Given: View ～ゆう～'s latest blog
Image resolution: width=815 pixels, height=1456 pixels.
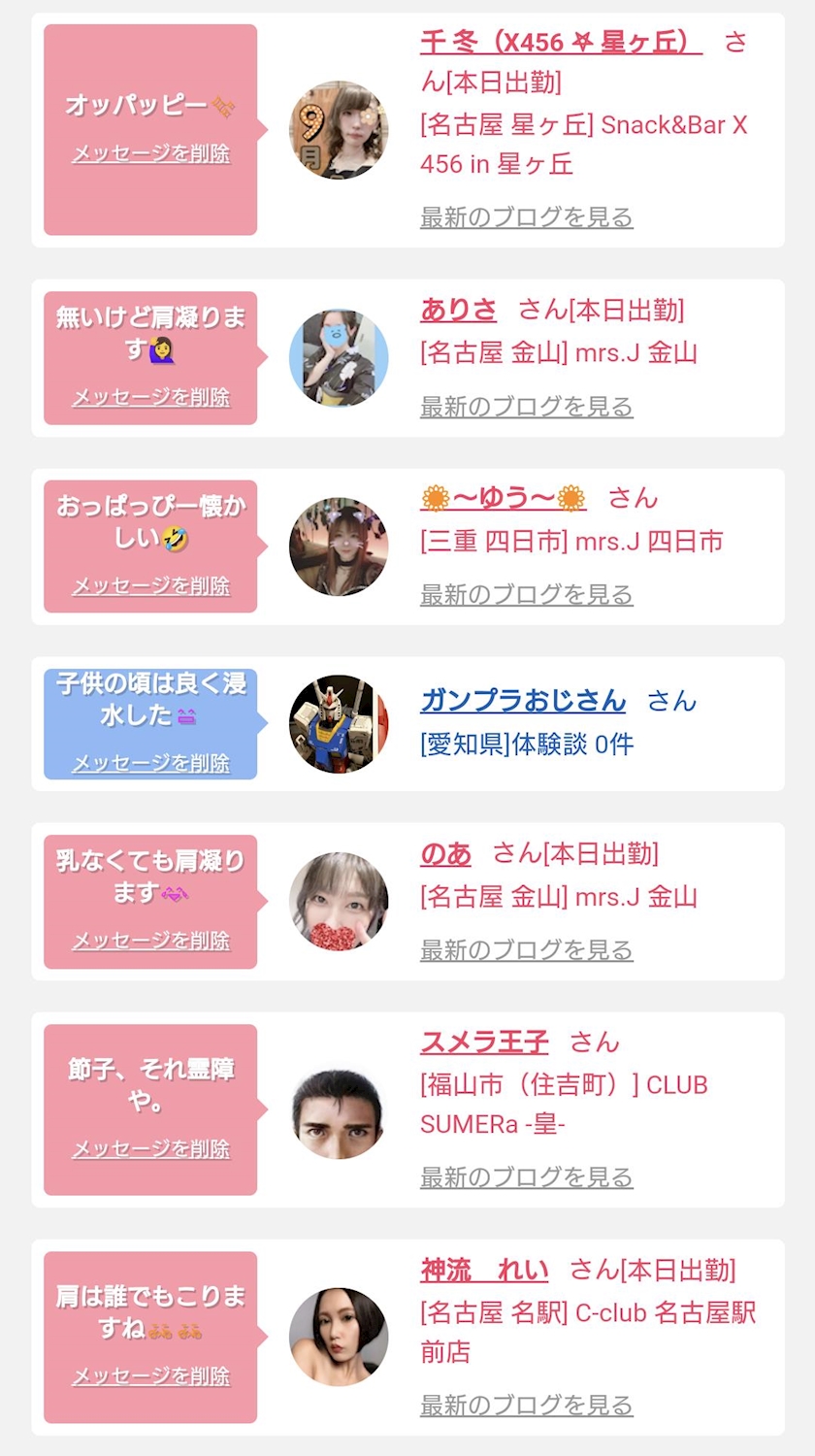Looking at the screenshot, I should pyautogui.click(x=526, y=594).
